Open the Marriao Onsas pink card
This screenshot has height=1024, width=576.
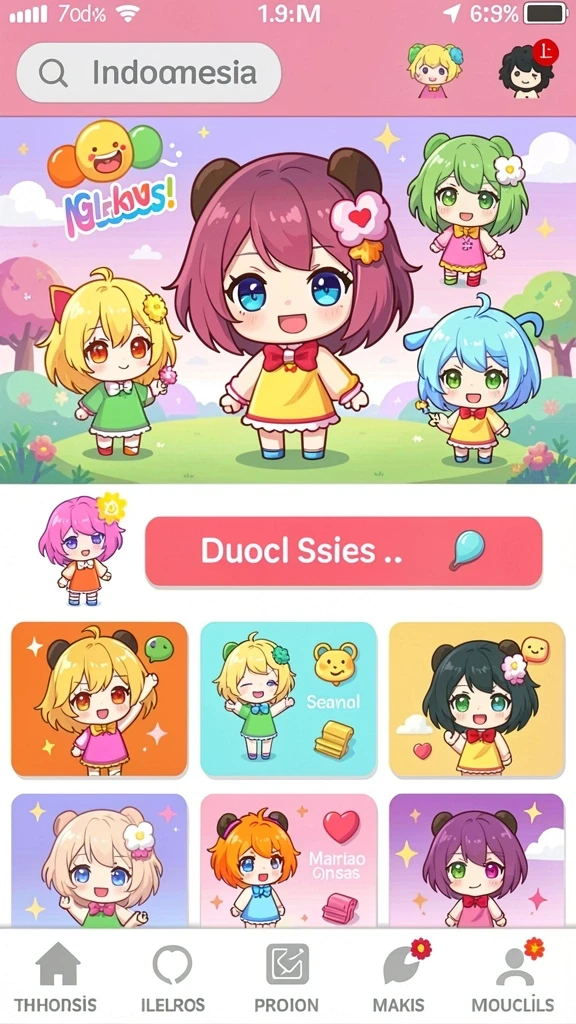[288, 861]
